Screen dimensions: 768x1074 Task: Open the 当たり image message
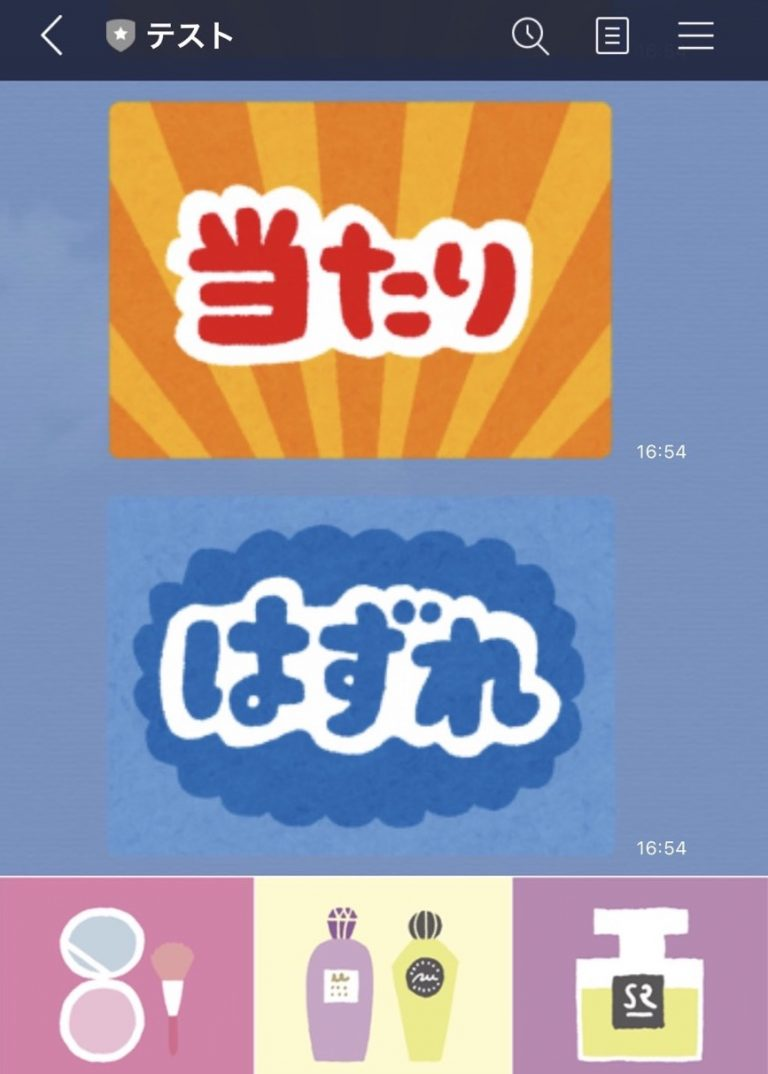[360, 280]
